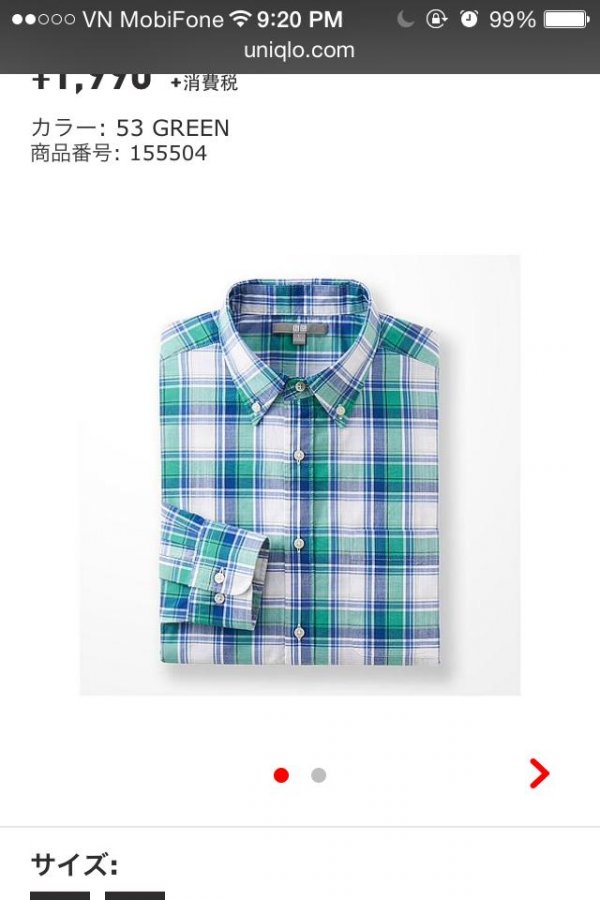
Task: Show the next product photo with red arrow
Action: click(x=539, y=773)
